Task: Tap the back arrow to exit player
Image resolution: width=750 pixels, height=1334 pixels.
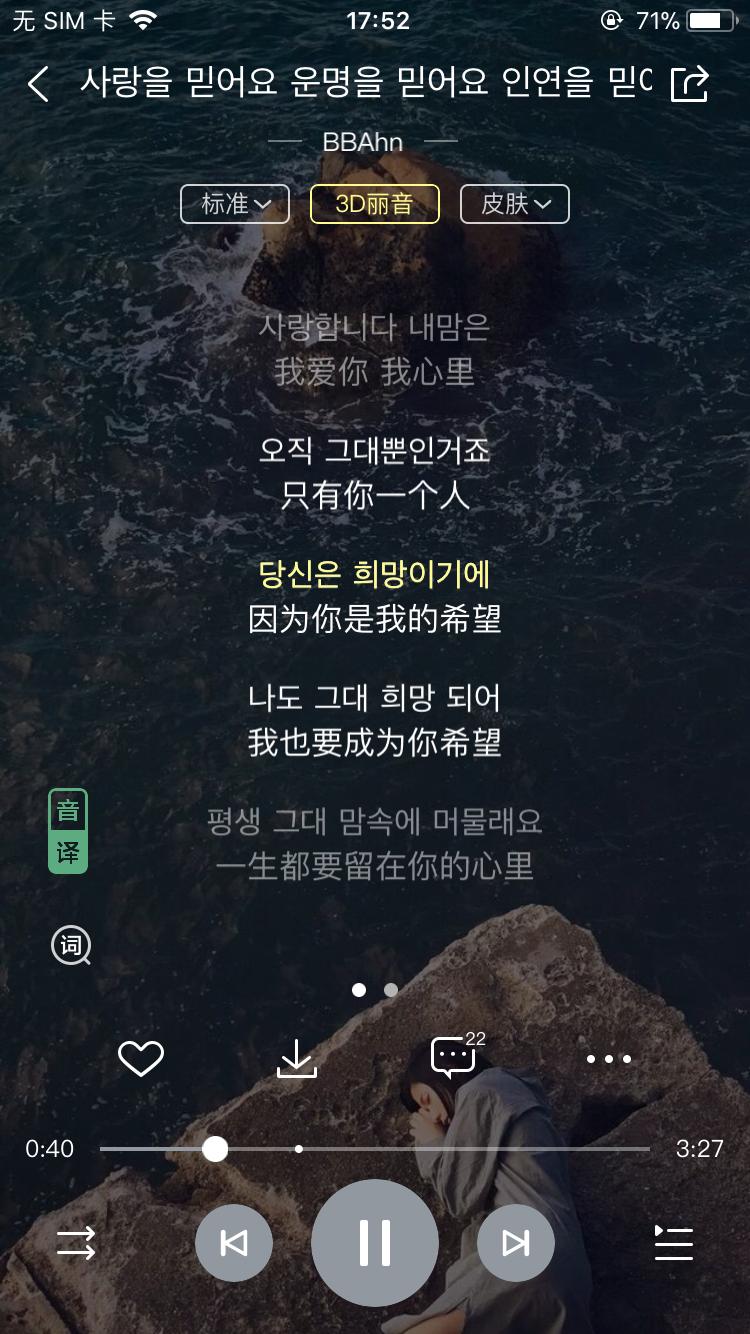Action: [x=38, y=86]
